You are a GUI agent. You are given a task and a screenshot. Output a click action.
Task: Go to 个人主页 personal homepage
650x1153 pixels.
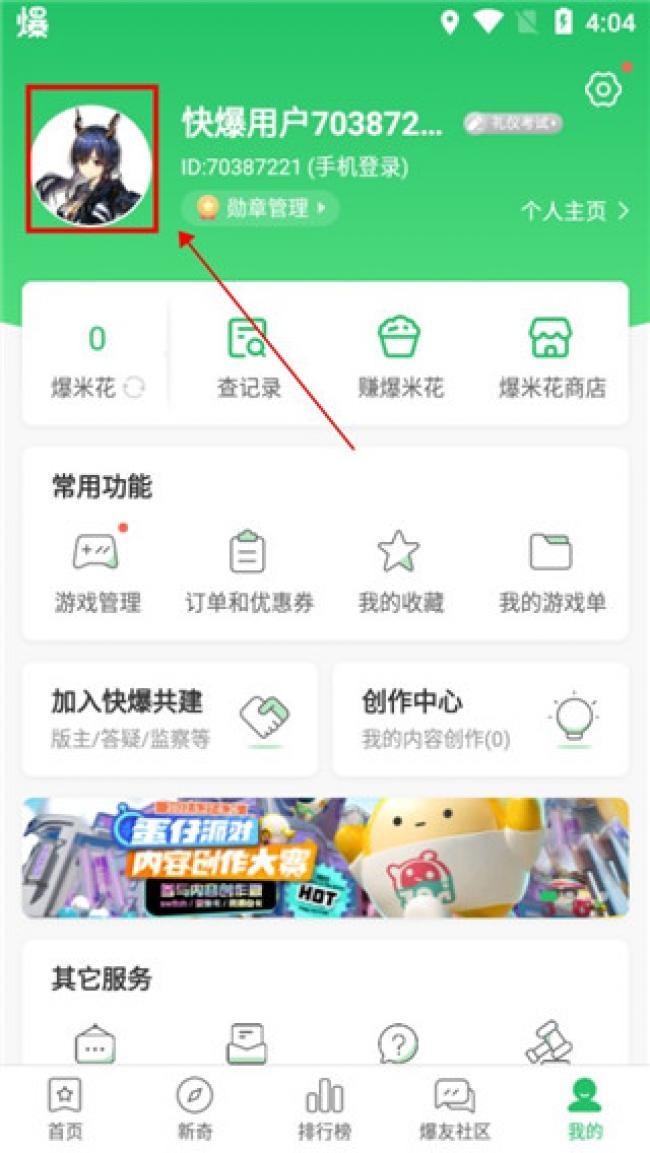(x=575, y=210)
